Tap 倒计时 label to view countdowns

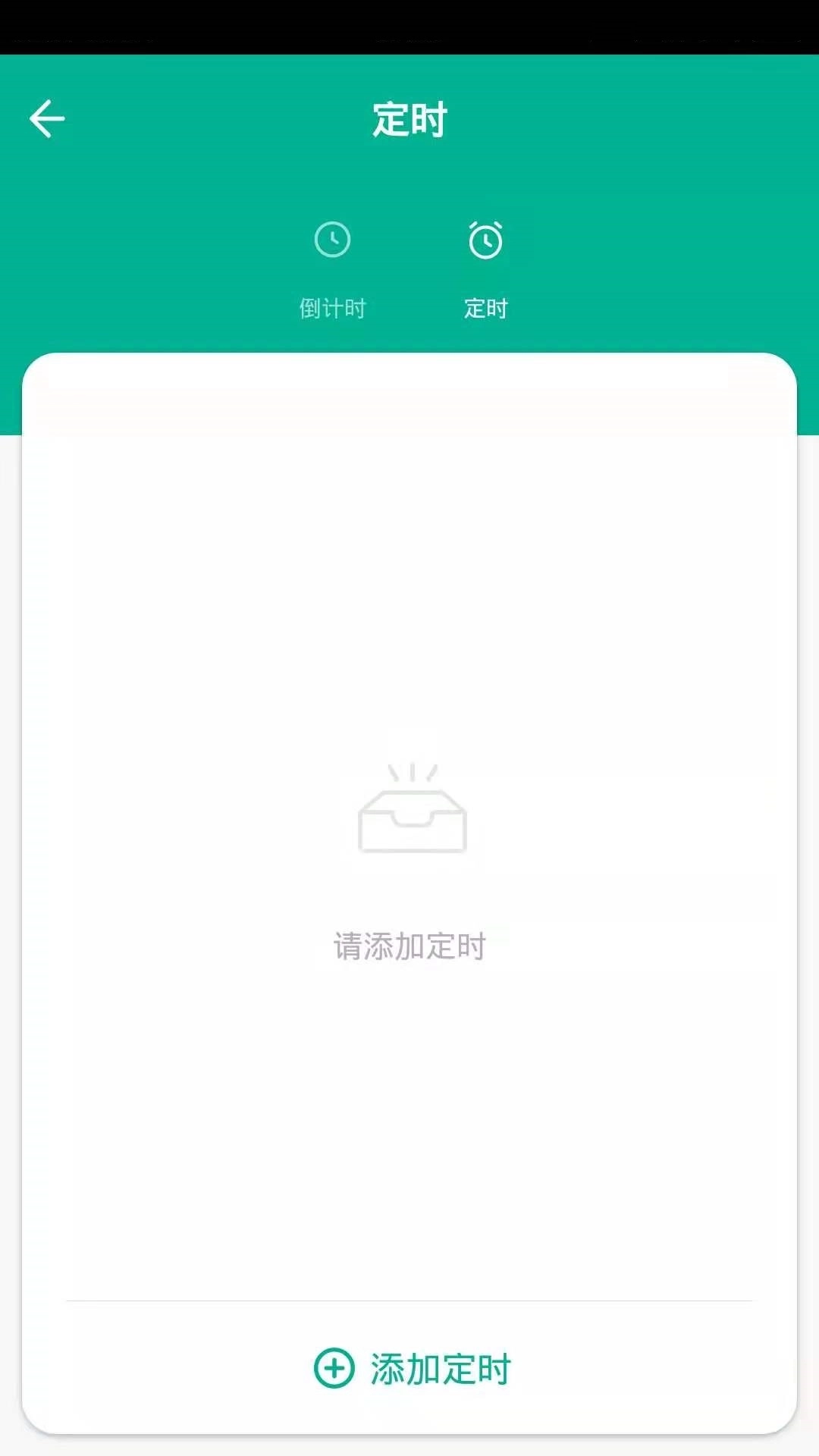pos(334,308)
